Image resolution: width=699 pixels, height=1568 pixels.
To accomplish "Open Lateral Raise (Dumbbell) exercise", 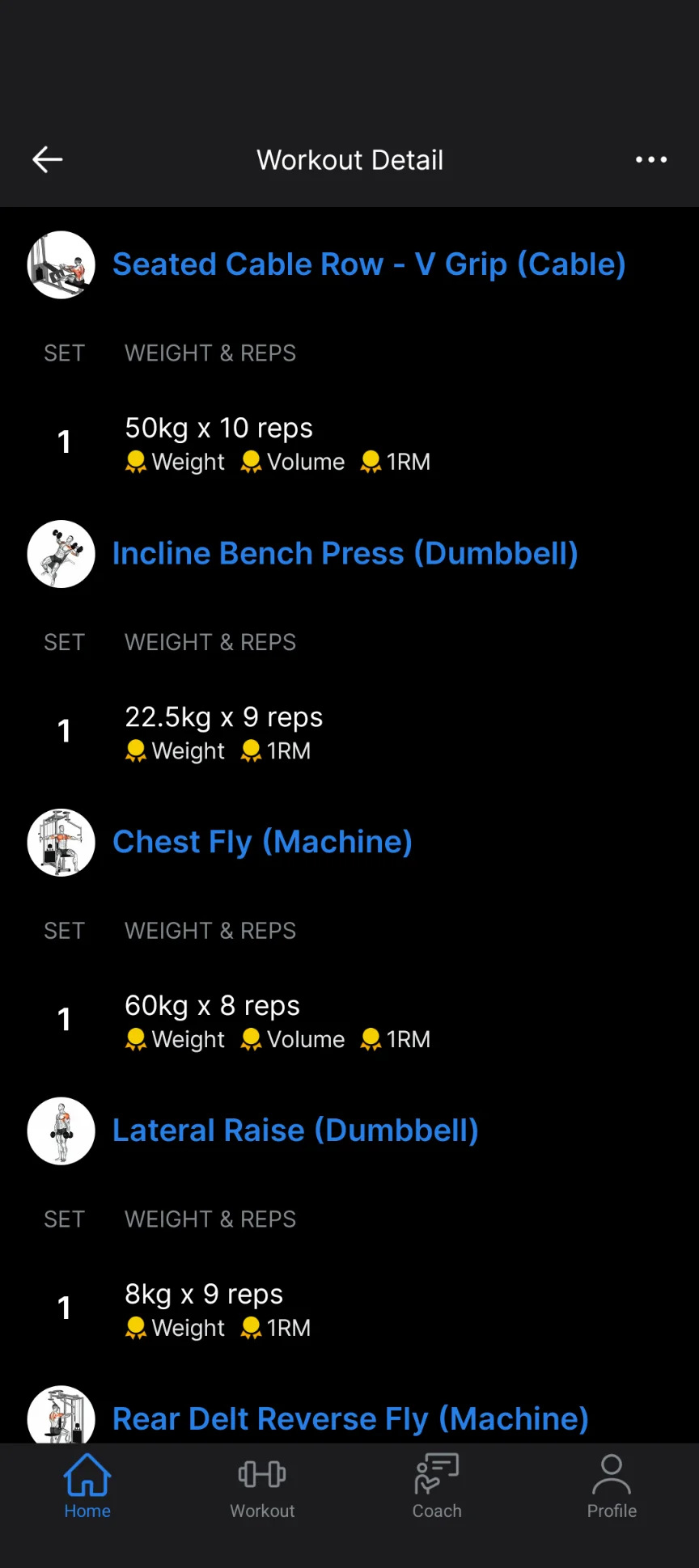I will pyautogui.click(x=295, y=1131).
